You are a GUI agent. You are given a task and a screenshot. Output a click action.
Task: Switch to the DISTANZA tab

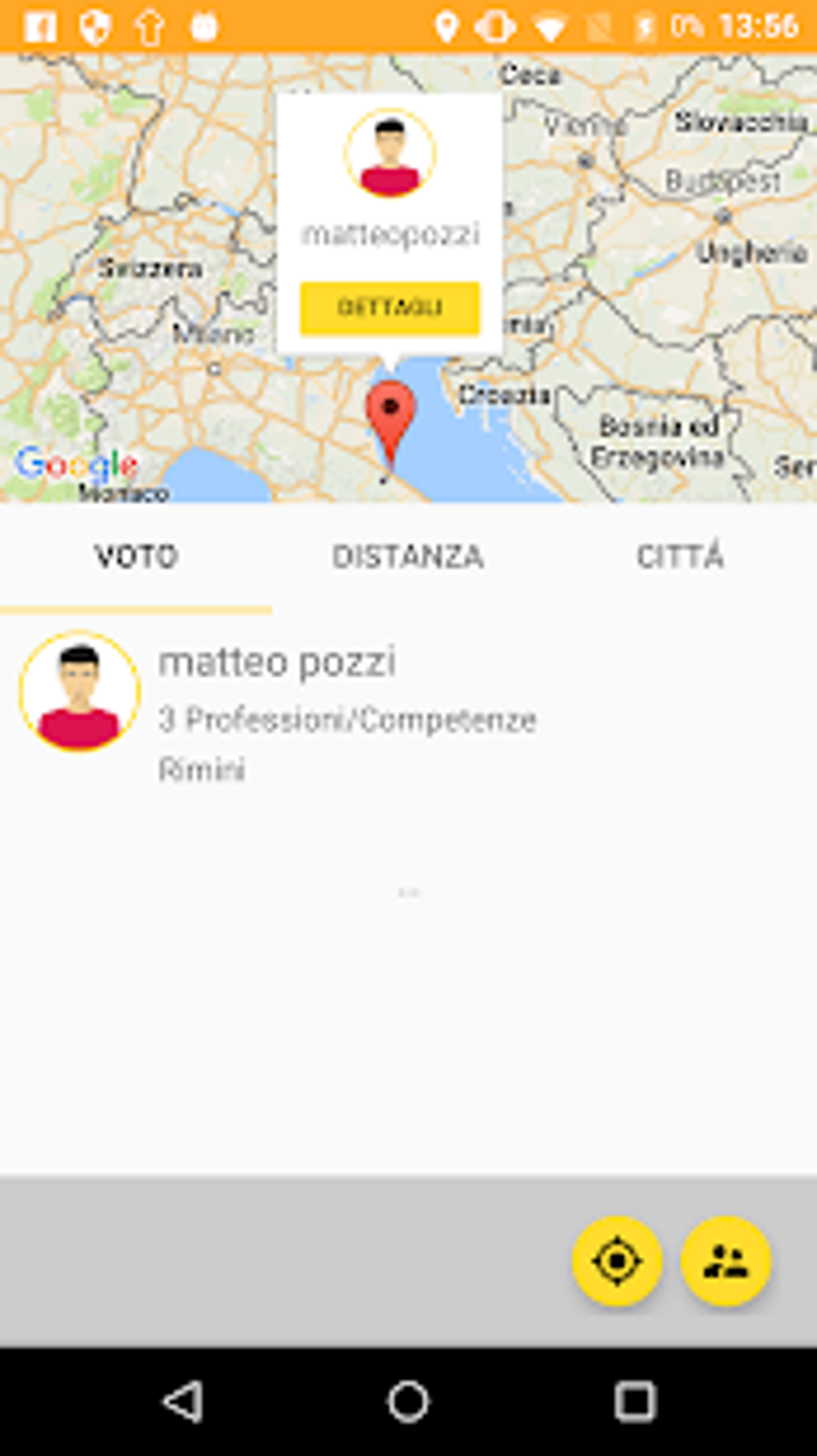pyautogui.click(x=408, y=557)
